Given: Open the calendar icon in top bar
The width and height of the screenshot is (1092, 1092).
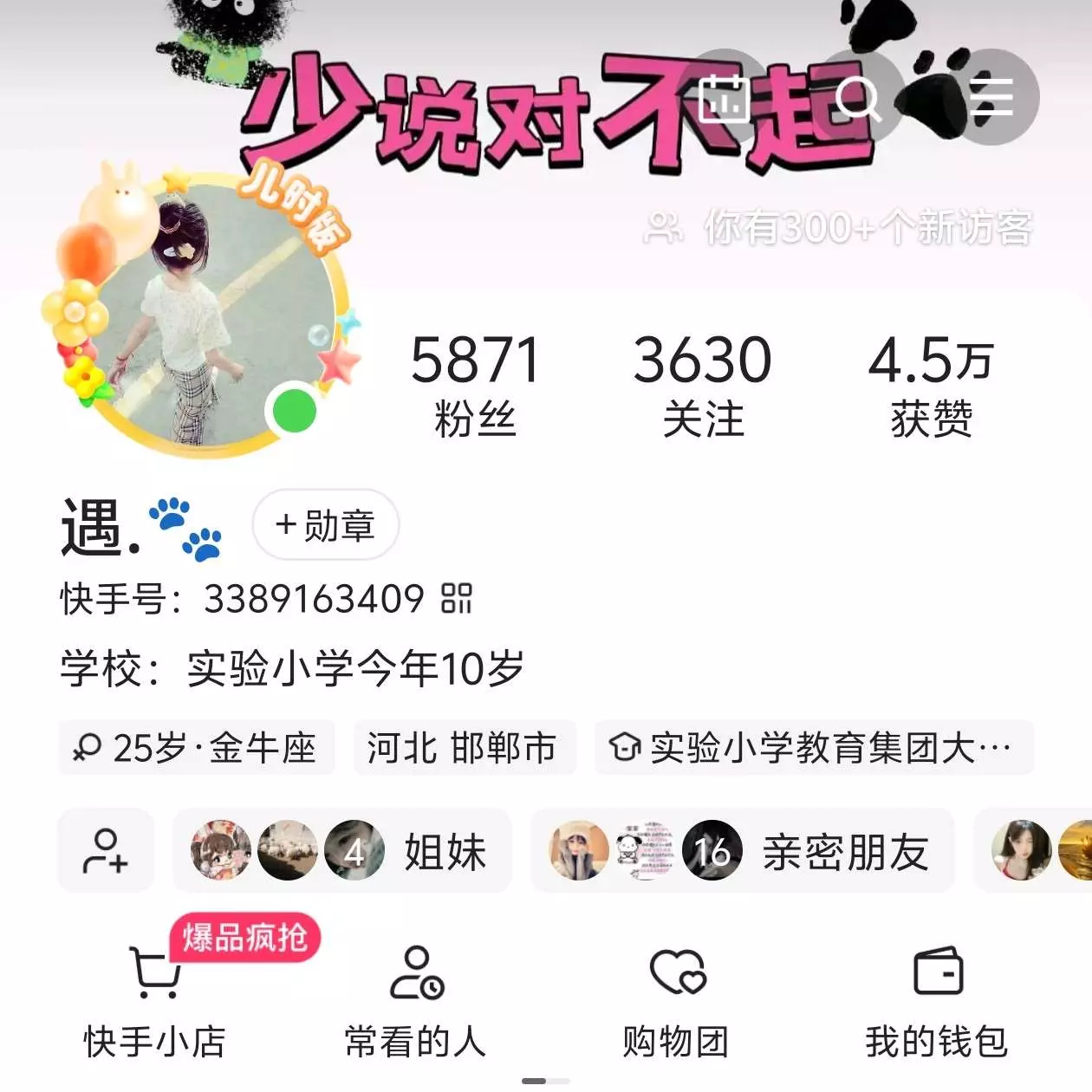Looking at the screenshot, I should [x=724, y=97].
